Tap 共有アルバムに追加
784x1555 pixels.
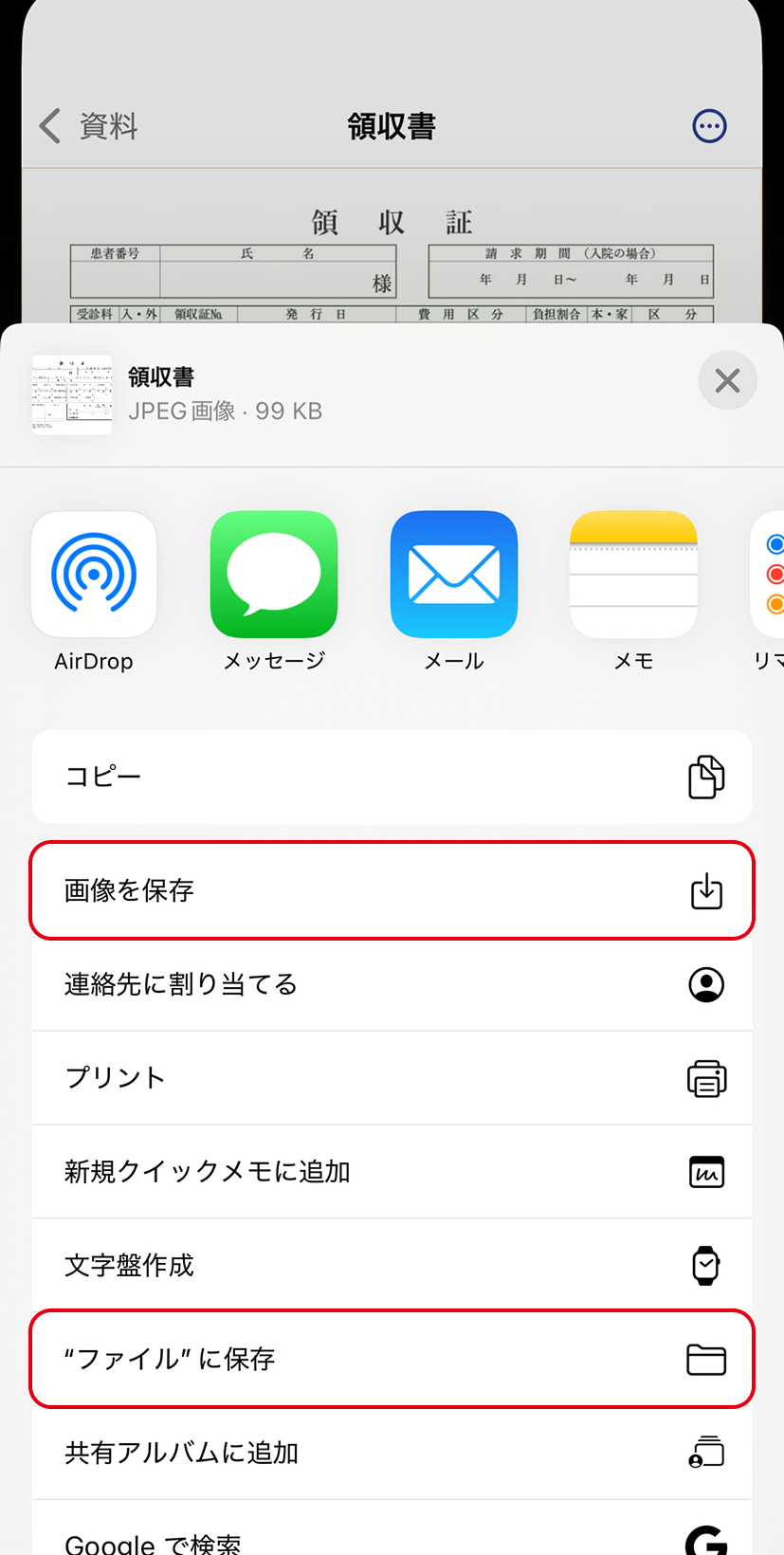pos(392,1453)
